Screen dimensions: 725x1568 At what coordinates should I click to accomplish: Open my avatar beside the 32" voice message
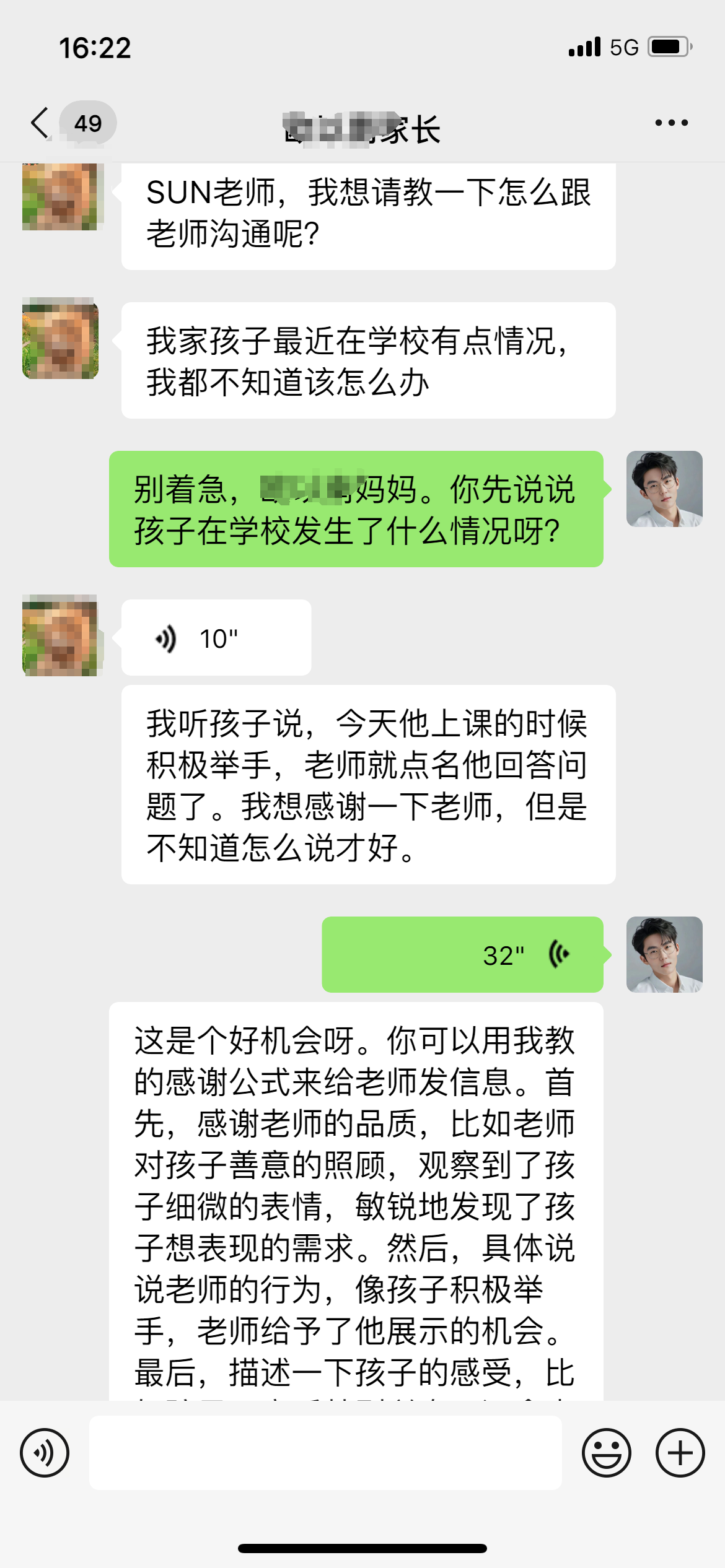pos(664,955)
